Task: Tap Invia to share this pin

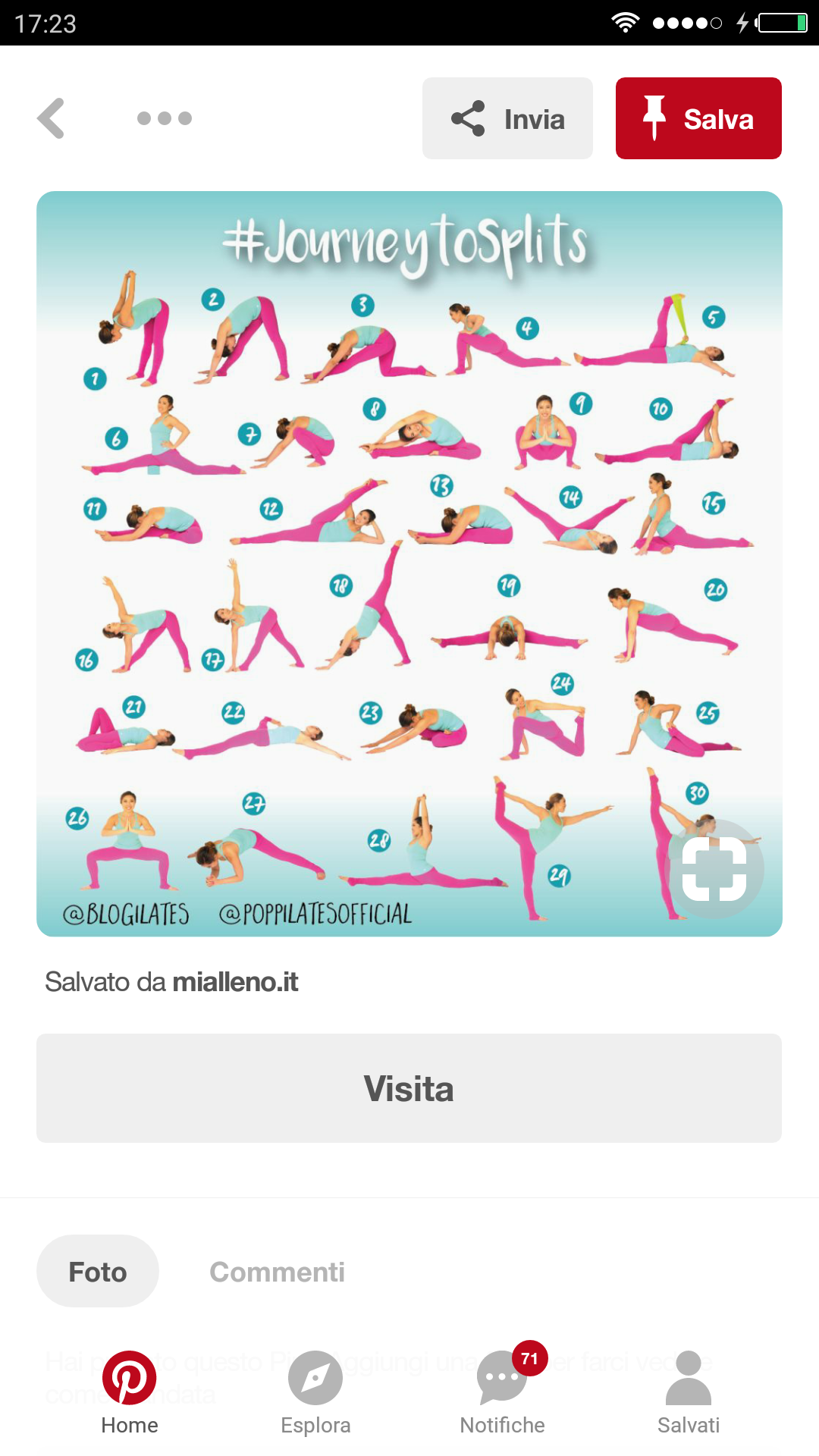Action: click(x=507, y=118)
